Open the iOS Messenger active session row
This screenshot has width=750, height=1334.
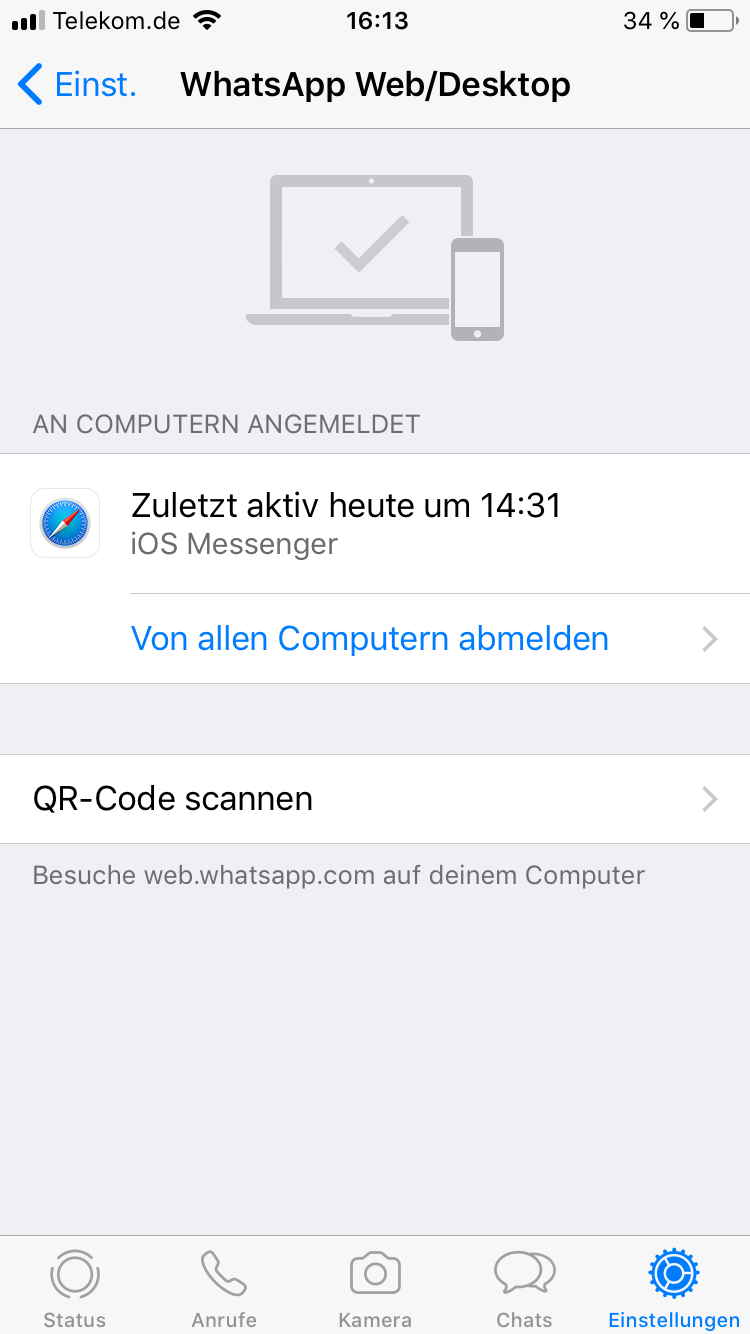coord(375,523)
